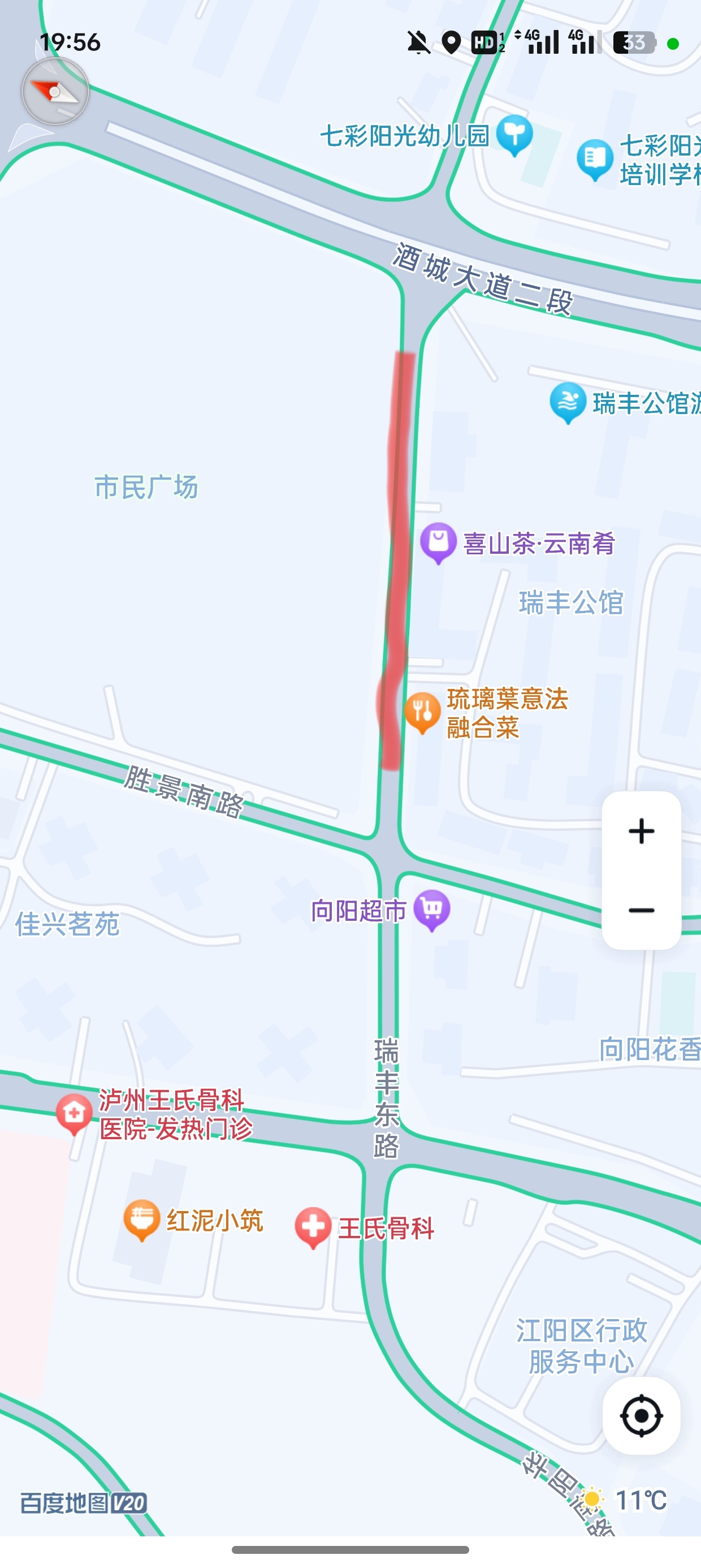
Task: Select the 向阳超市 shop marker
Action: coord(431,910)
